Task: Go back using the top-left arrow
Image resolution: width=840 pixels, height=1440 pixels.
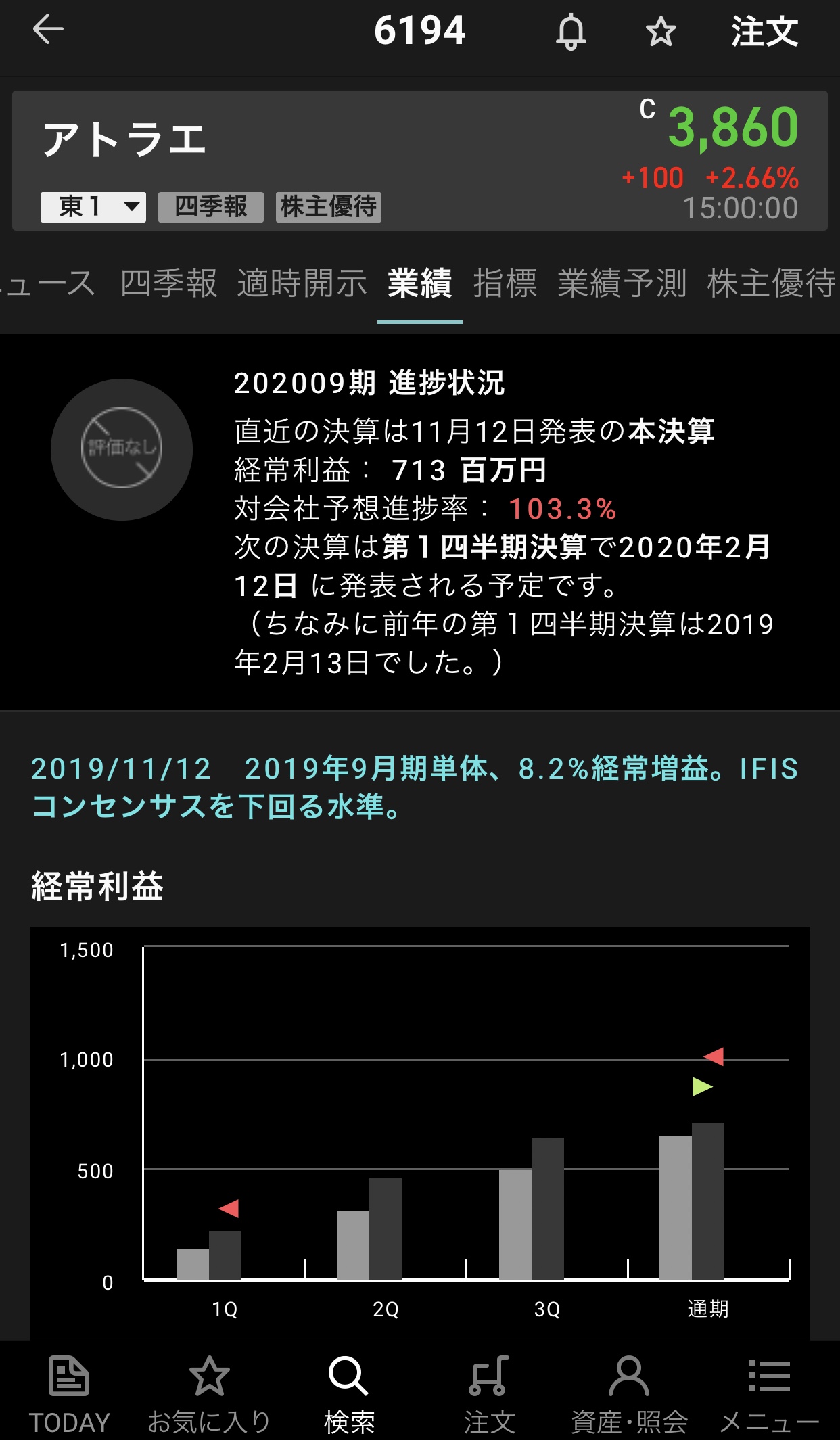Action: (x=47, y=30)
